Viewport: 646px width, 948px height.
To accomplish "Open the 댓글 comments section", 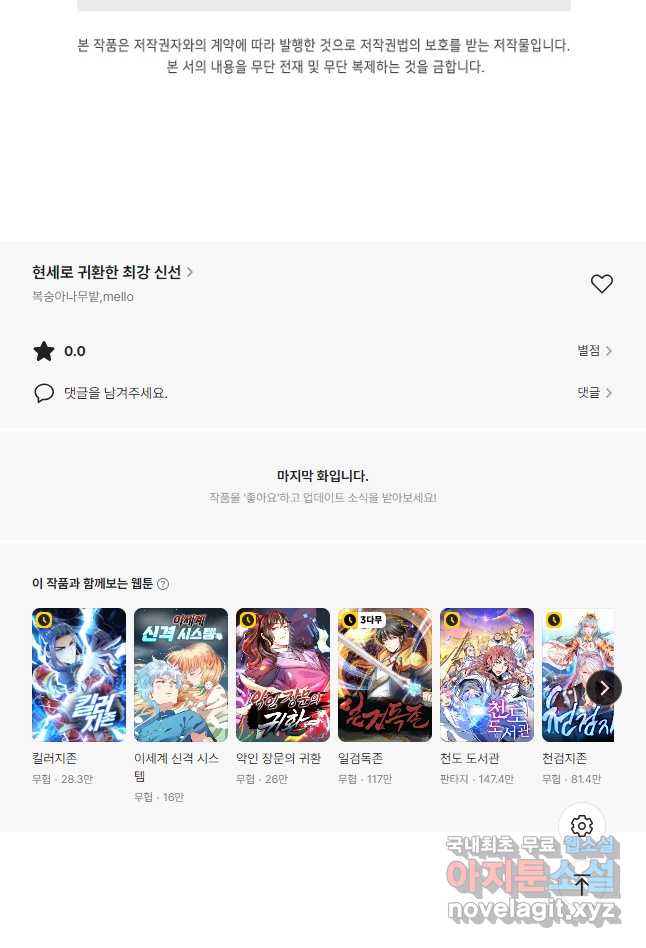I will 594,393.
